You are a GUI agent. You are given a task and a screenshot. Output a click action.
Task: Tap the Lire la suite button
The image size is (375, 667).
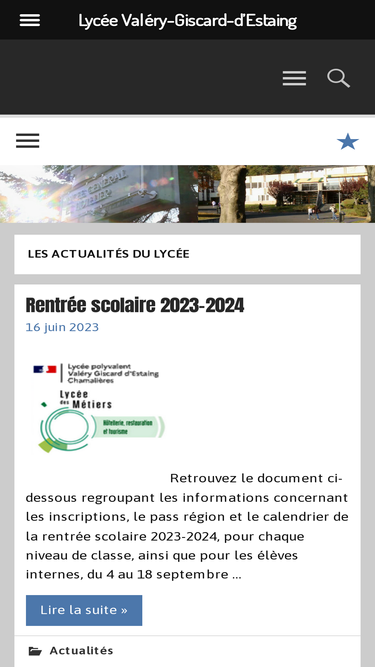(84, 610)
